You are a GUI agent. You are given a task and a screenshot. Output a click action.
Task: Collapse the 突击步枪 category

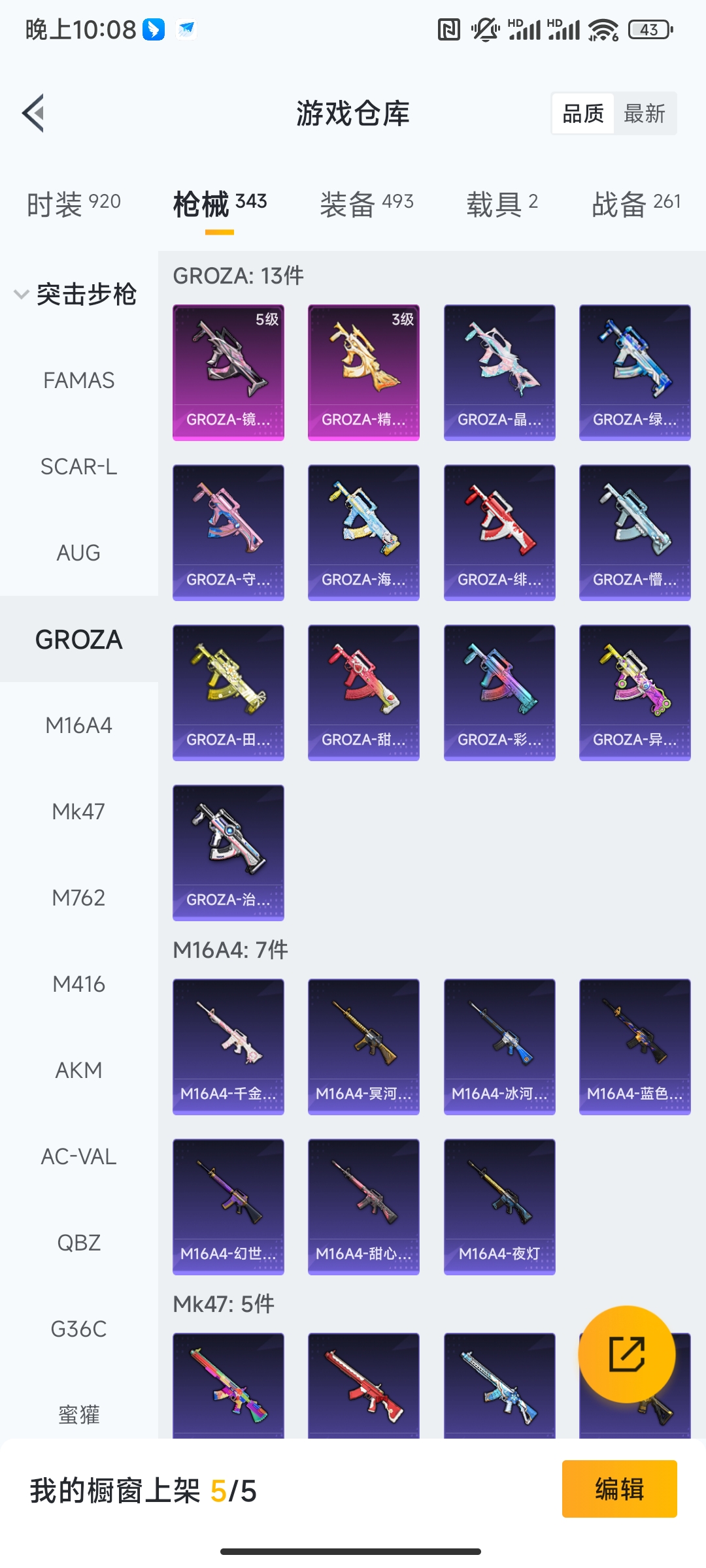[75, 294]
